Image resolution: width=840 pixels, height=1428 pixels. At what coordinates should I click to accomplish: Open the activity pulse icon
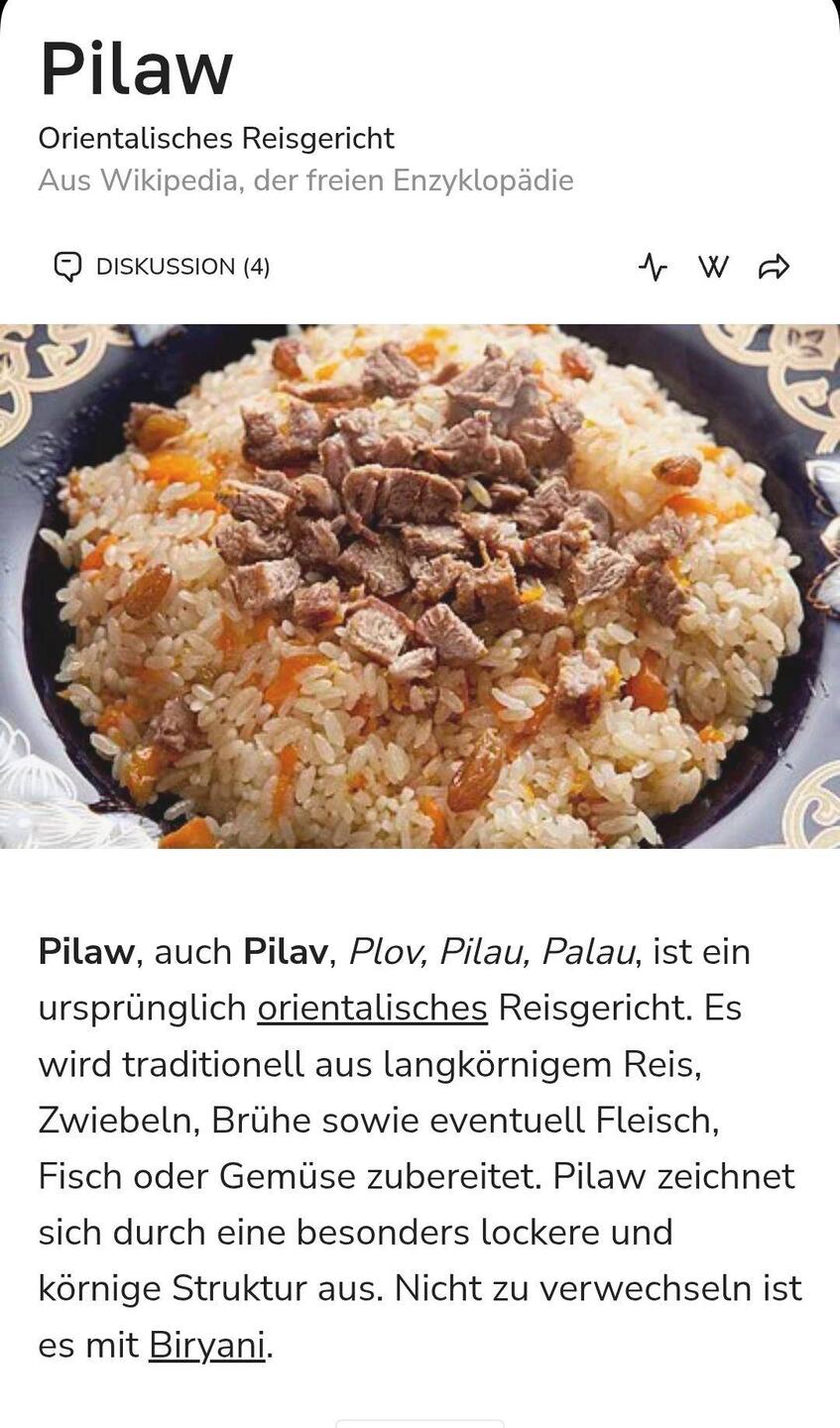653,267
